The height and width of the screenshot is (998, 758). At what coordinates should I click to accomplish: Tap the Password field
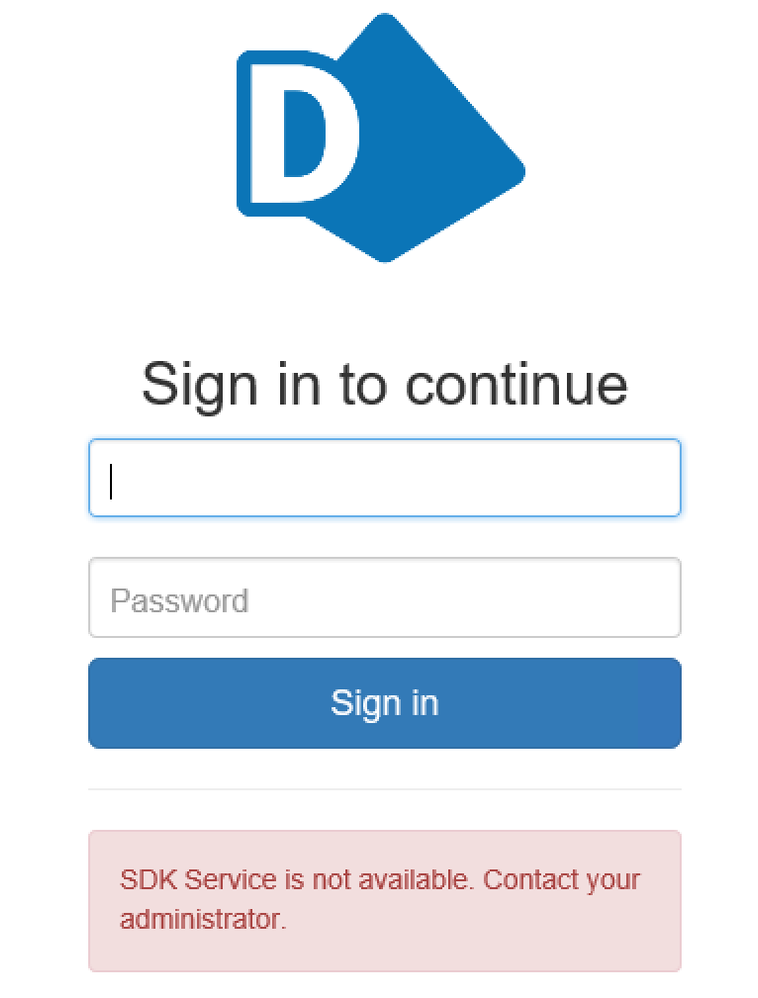point(384,598)
